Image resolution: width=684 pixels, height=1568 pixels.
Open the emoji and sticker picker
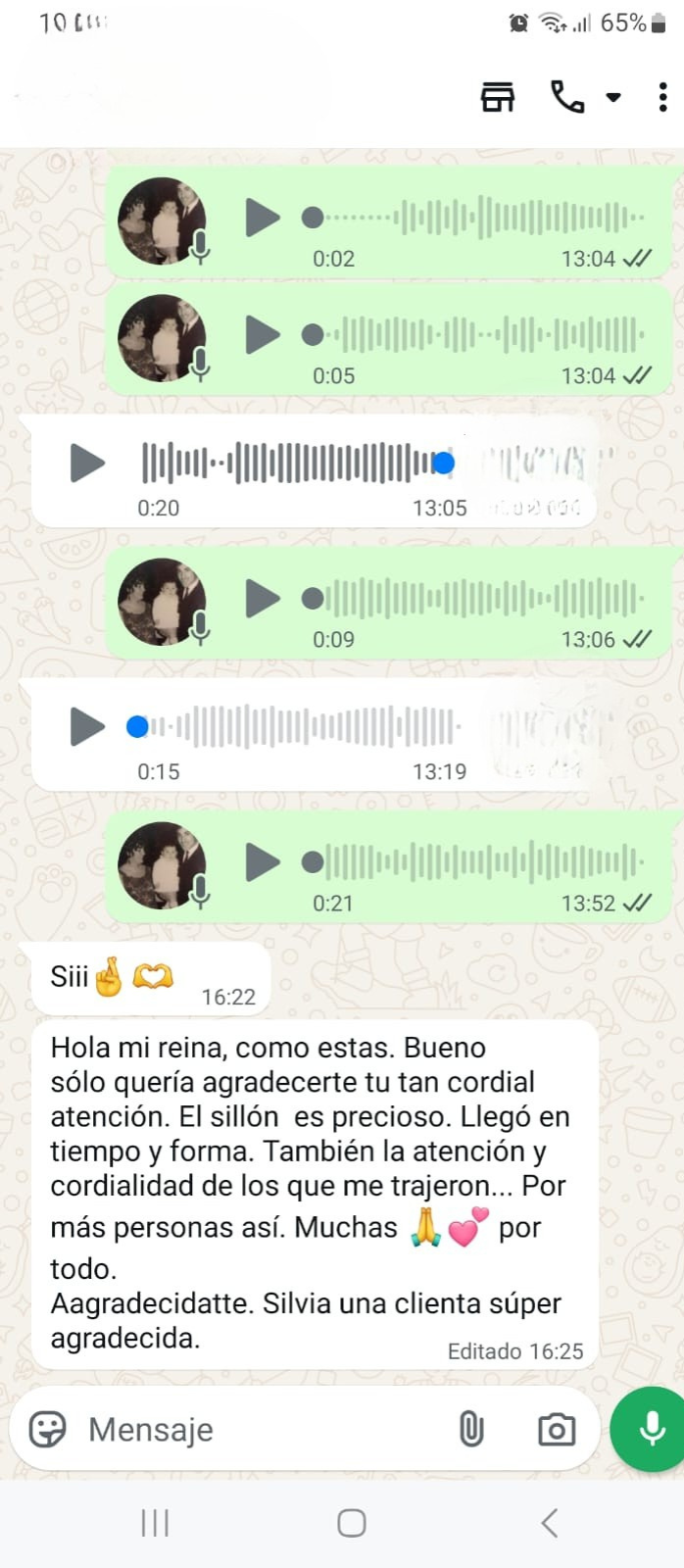47,1430
